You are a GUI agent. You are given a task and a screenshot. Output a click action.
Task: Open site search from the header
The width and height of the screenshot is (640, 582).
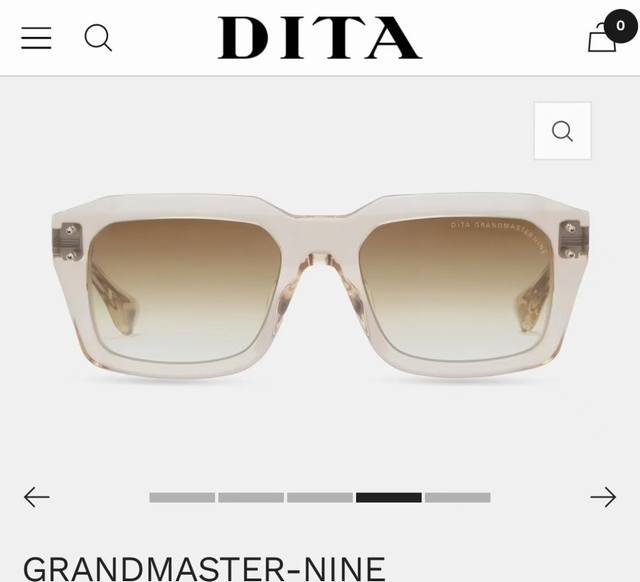98,38
